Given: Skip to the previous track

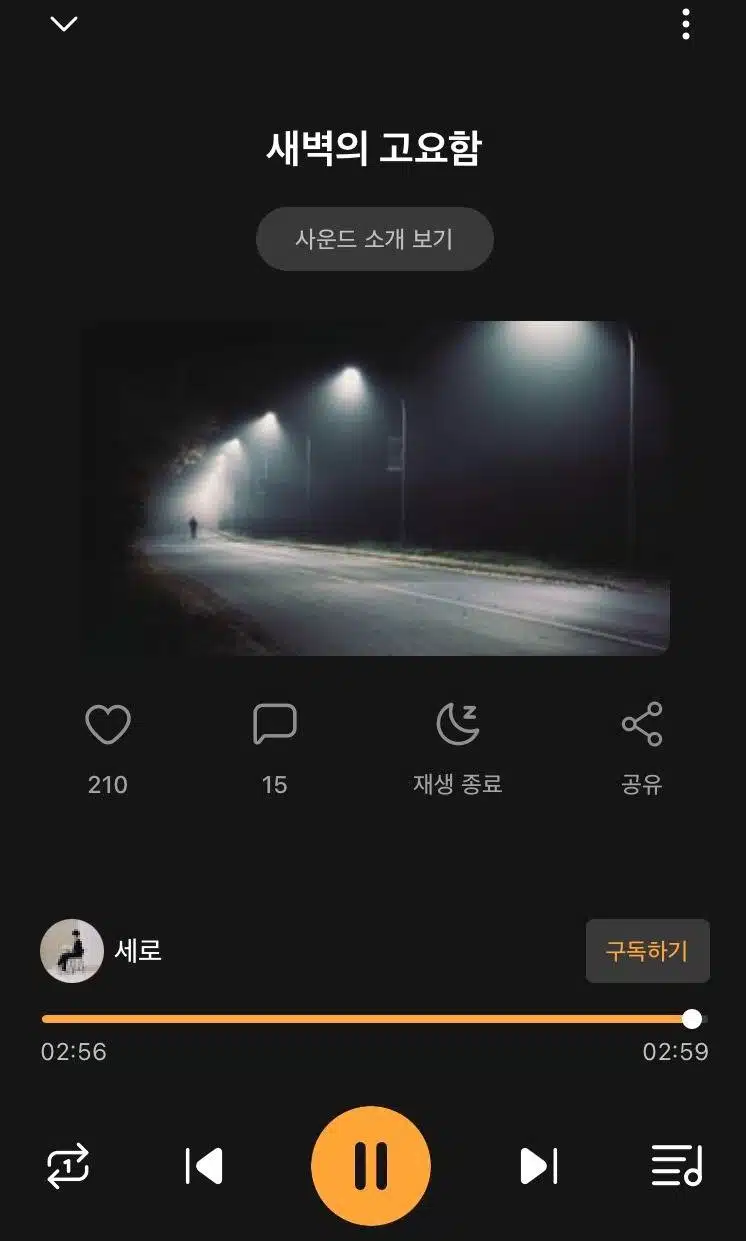Looking at the screenshot, I should (x=204, y=1166).
